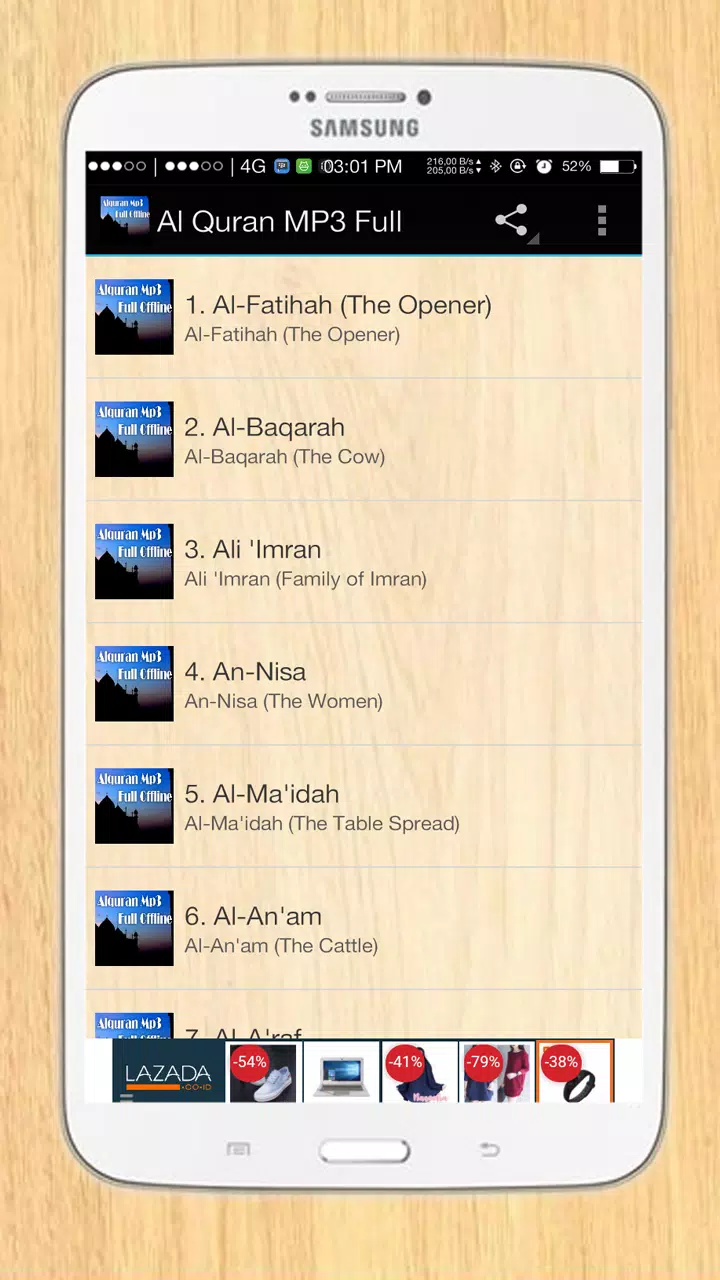Open the -54% sneaker ad item
This screenshot has width=720, height=1280.
[x=264, y=1072]
